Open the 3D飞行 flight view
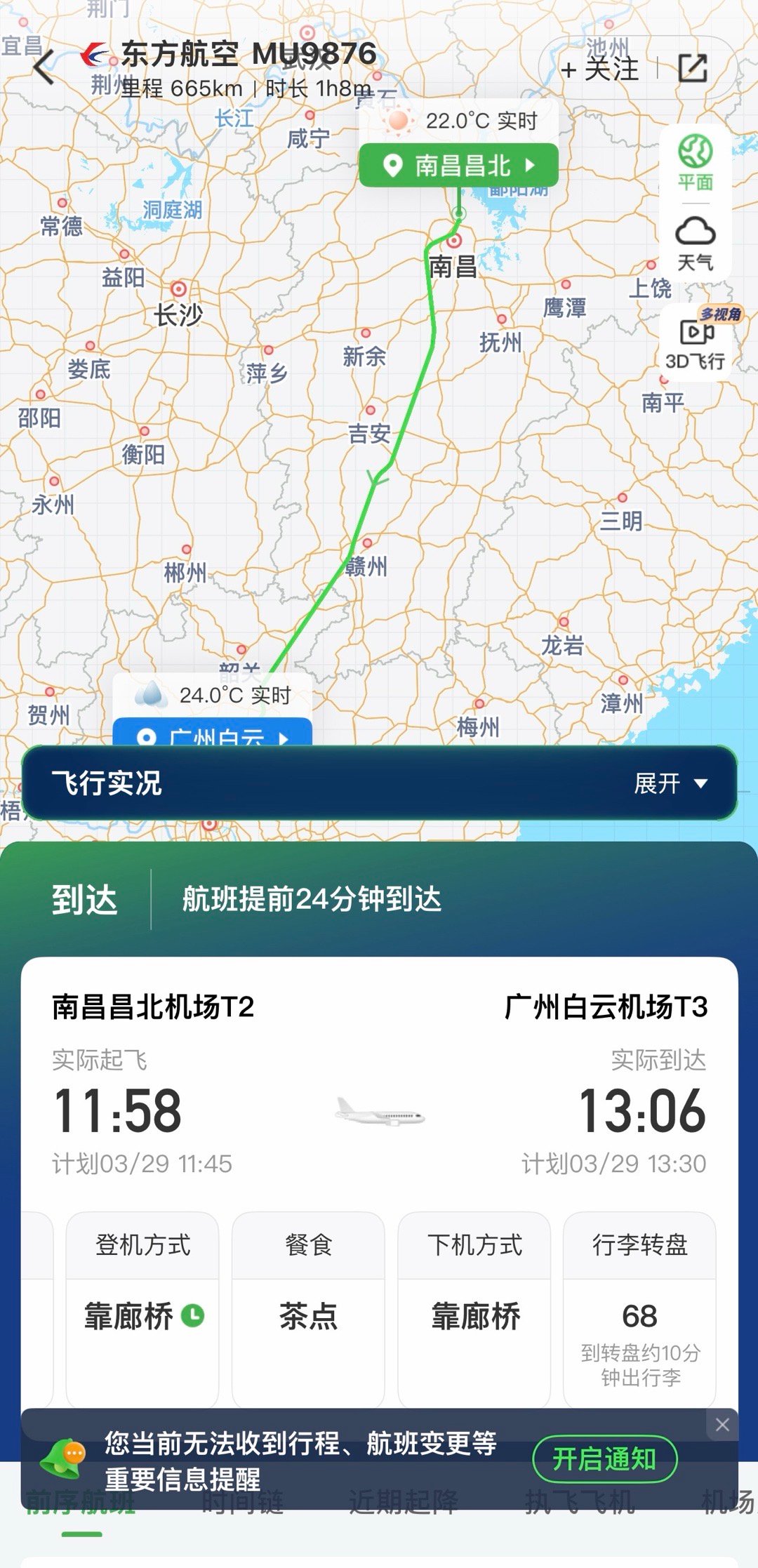The height and width of the screenshot is (1568, 758). (697, 342)
